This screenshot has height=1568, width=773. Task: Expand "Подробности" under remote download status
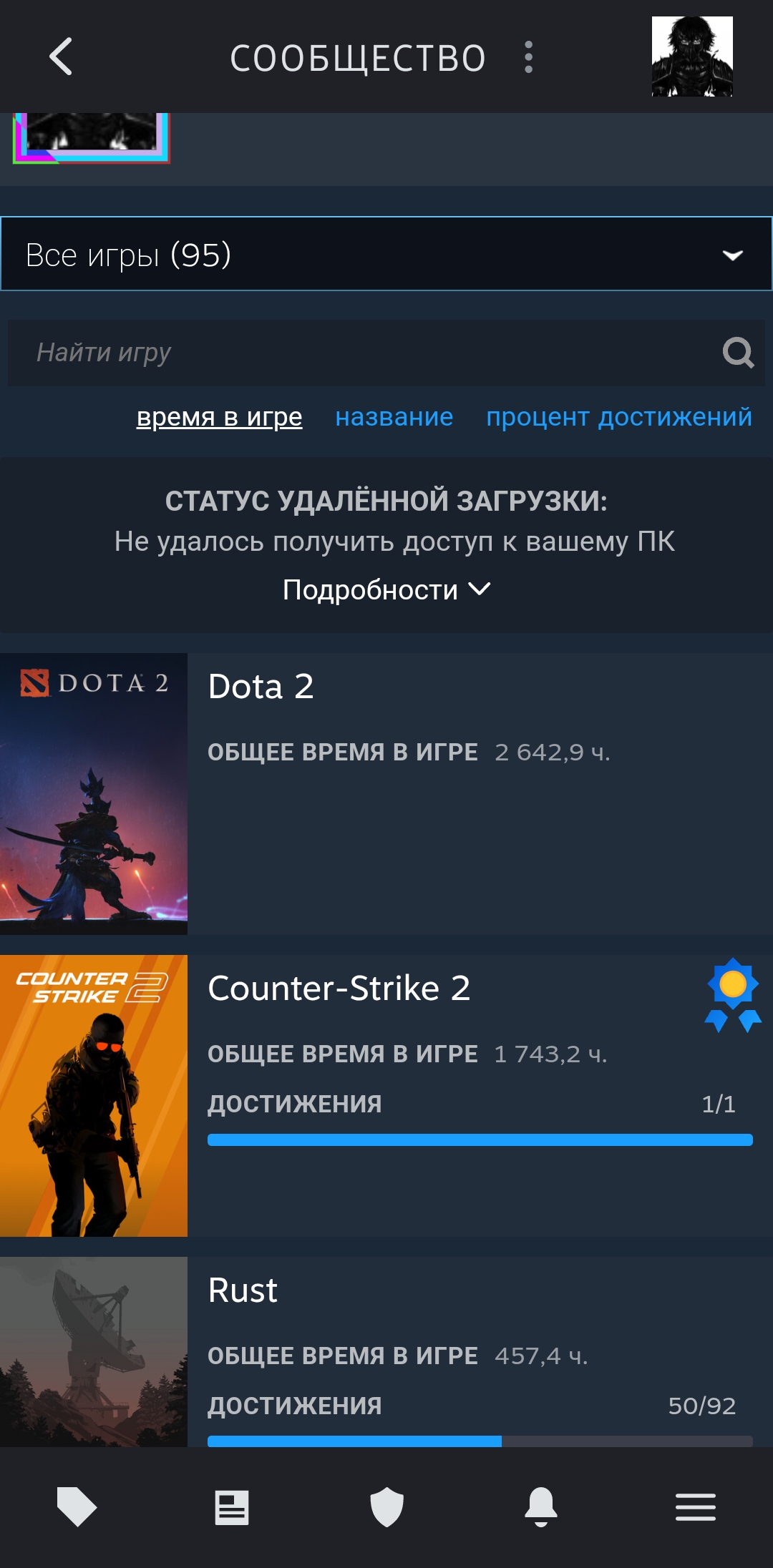point(386,590)
